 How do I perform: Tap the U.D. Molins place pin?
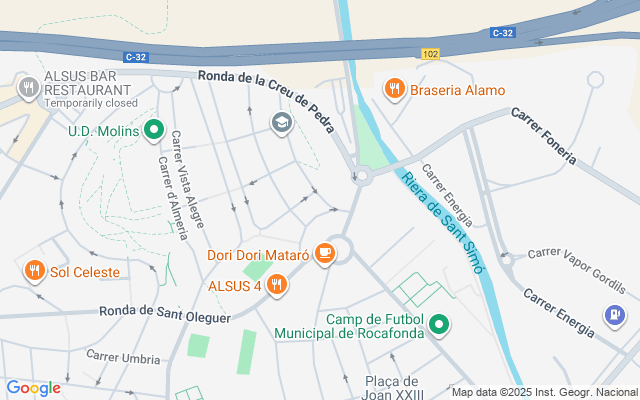pyautogui.click(x=154, y=129)
